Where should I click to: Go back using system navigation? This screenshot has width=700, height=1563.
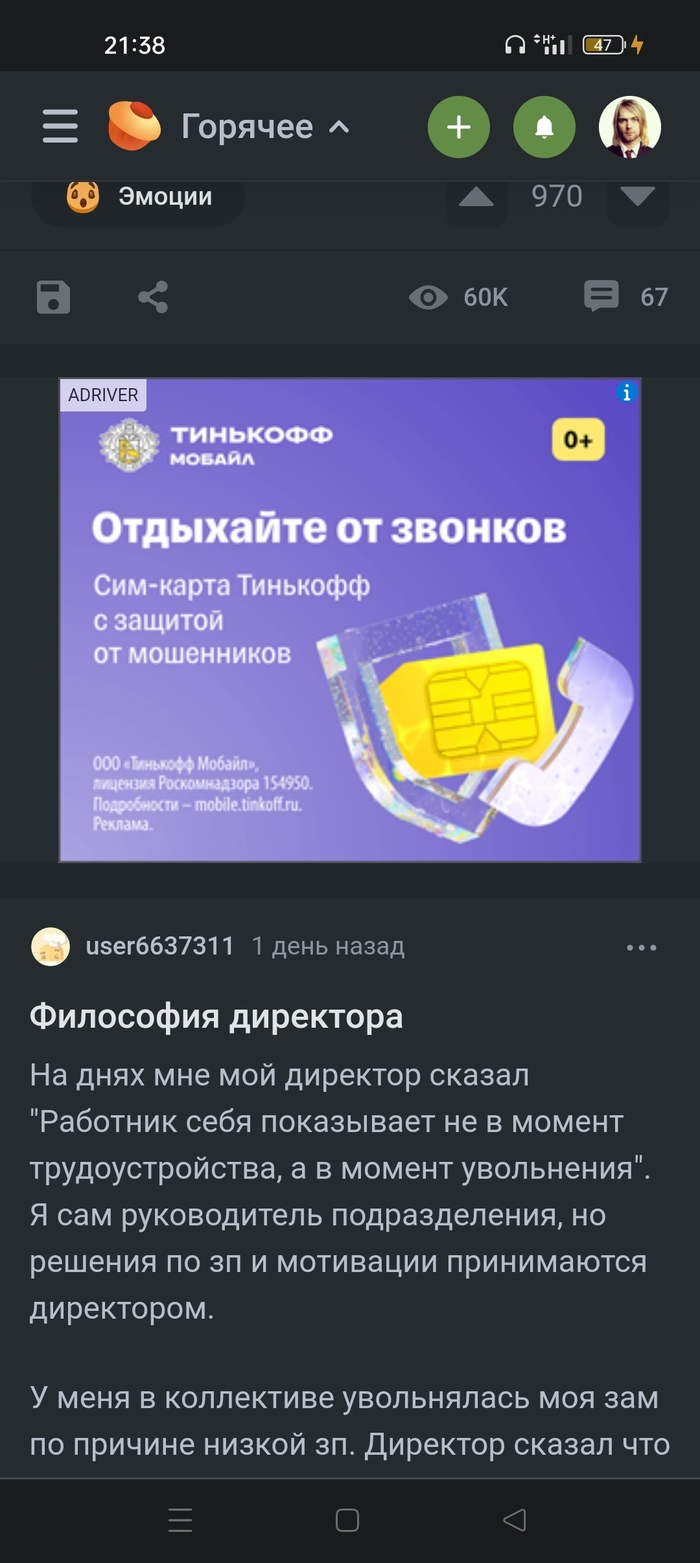point(514,1521)
